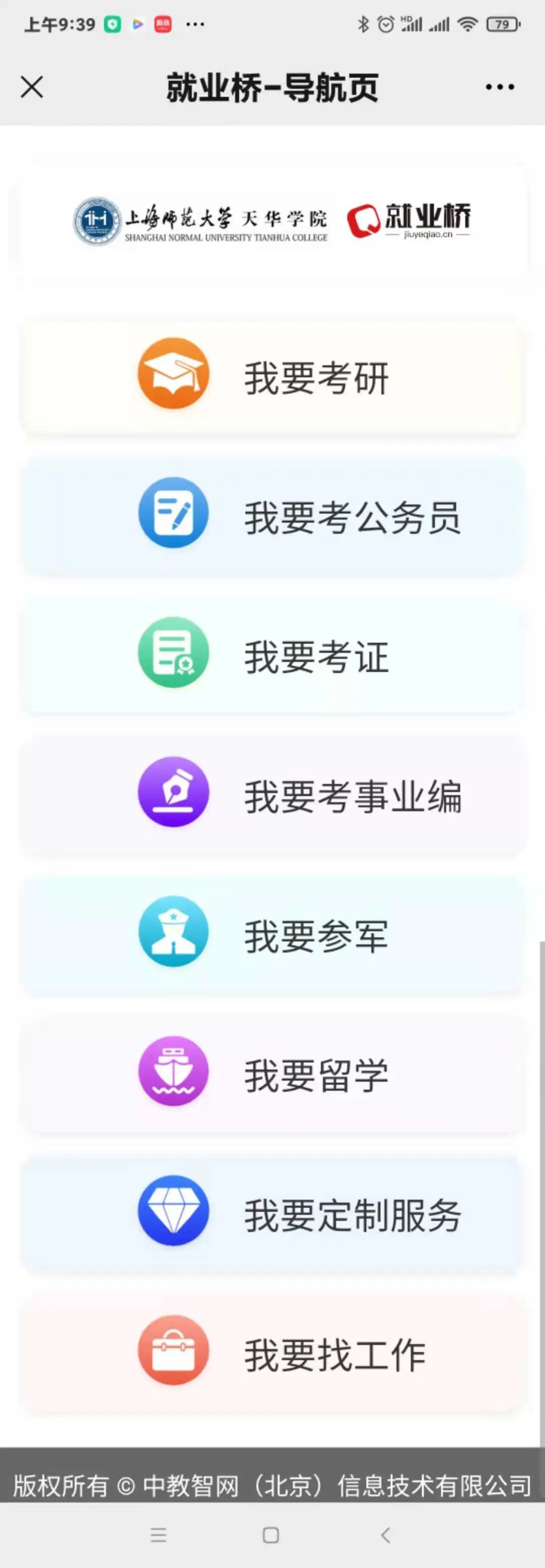Choose 我要考事业编 entry
The height and width of the screenshot is (1568, 545).
[271, 796]
